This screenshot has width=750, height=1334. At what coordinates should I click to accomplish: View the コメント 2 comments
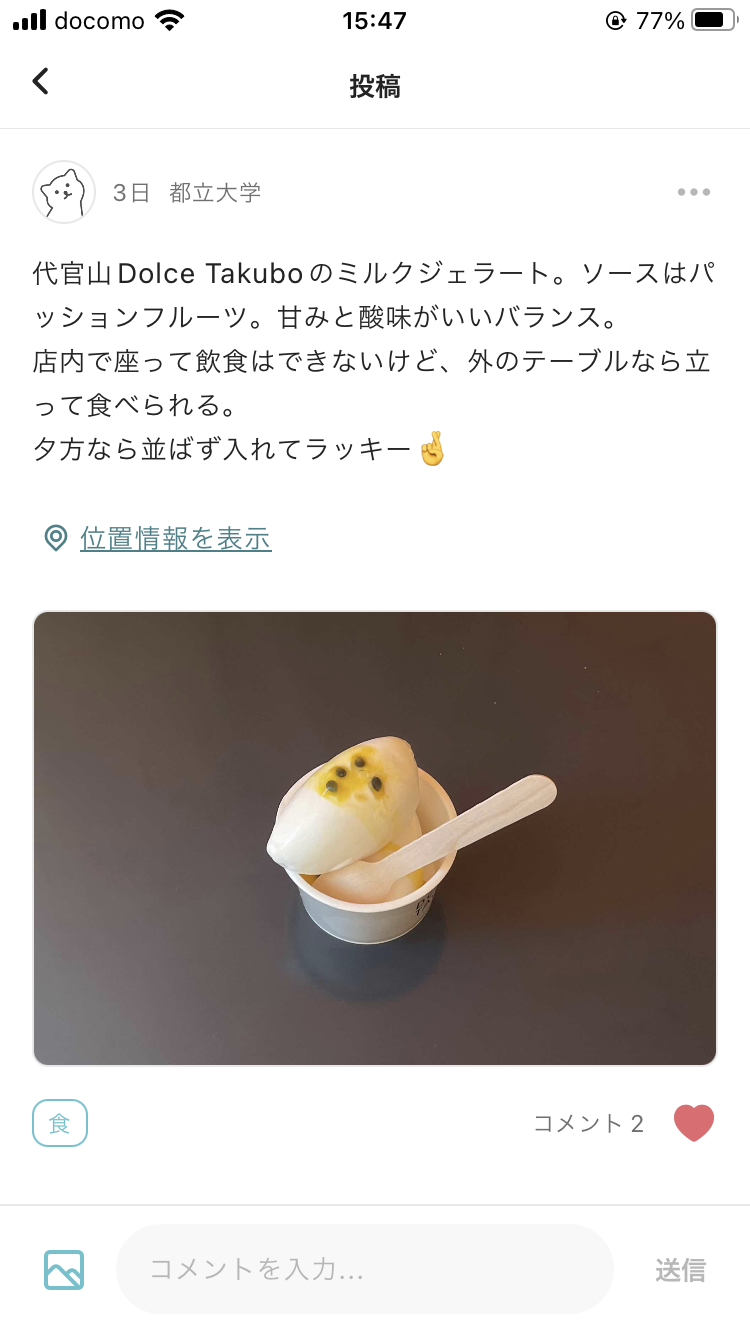pos(588,1123)
